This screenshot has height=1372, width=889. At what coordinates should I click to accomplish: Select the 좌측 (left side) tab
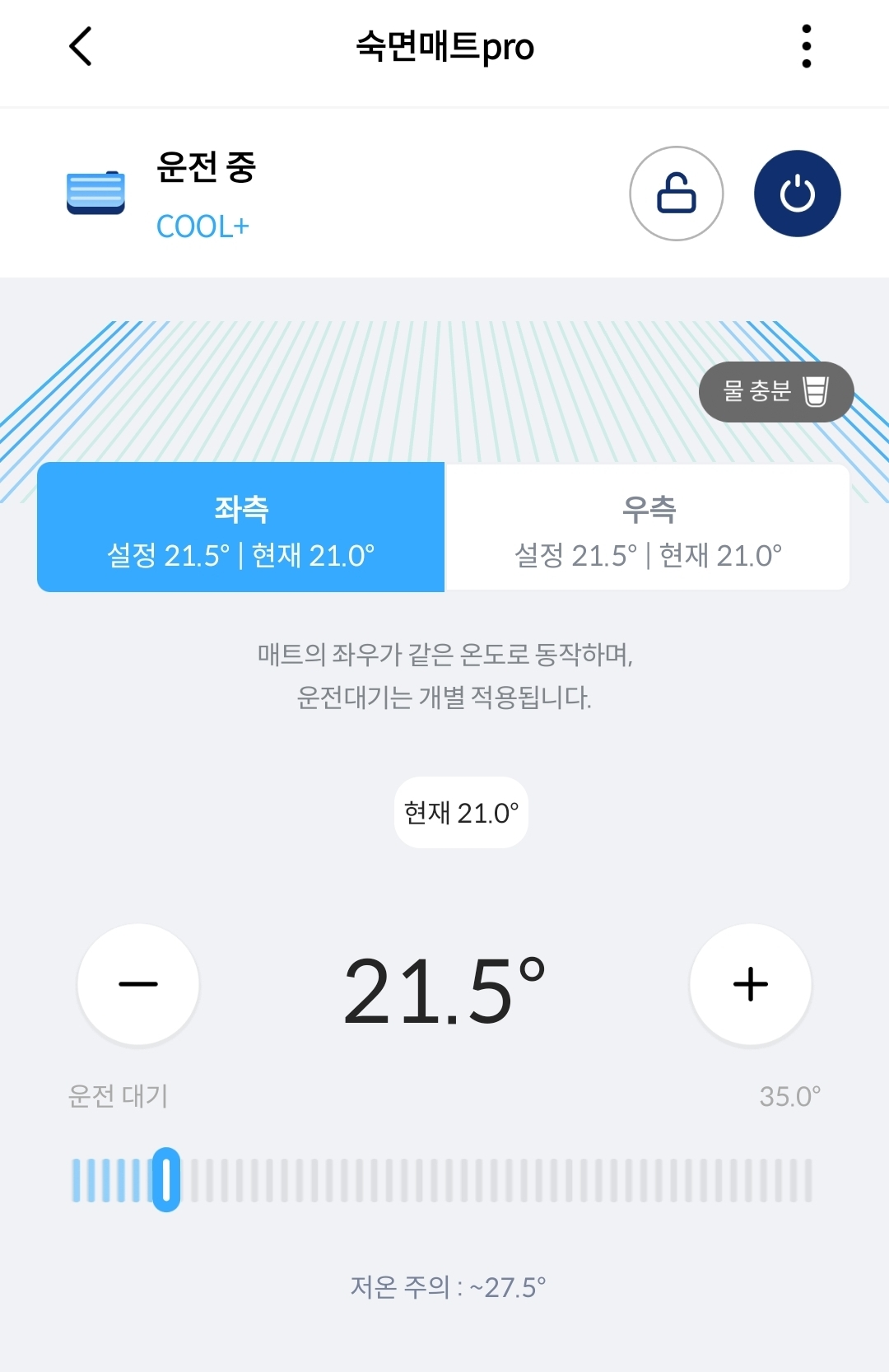pos(240,526)
